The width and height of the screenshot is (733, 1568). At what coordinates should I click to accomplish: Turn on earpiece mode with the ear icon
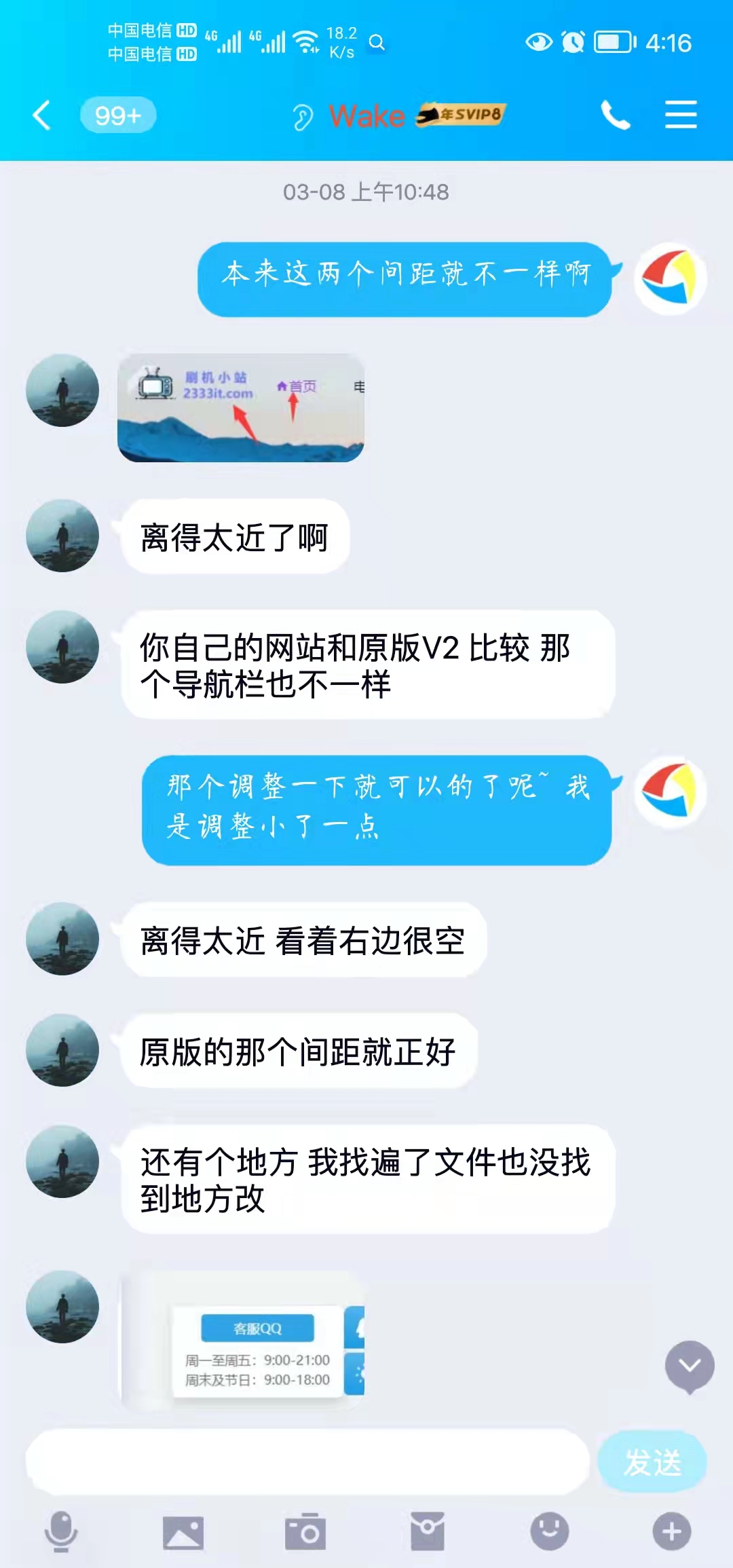[303, 117]
